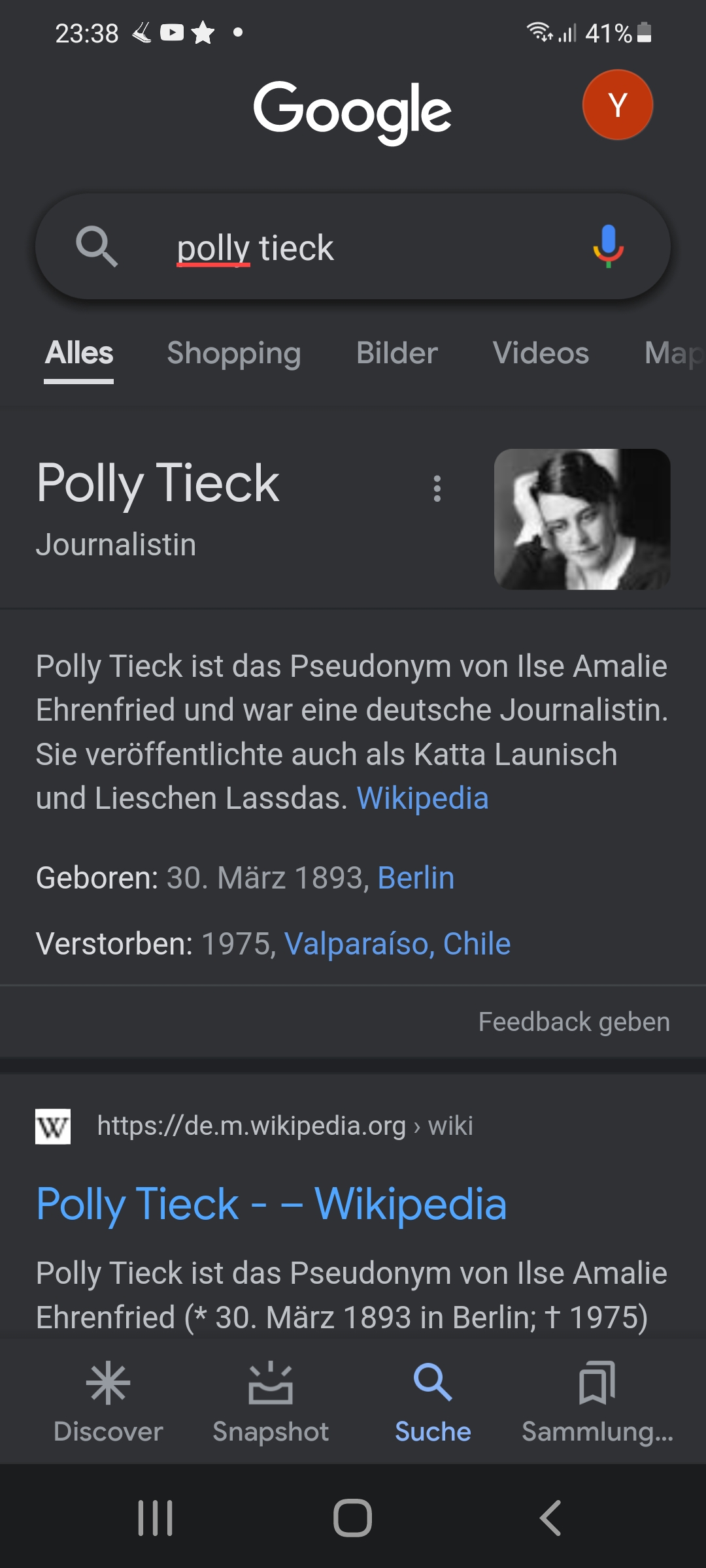Open the Polly Tieck – Wikipedia result

click(271, 1203)
